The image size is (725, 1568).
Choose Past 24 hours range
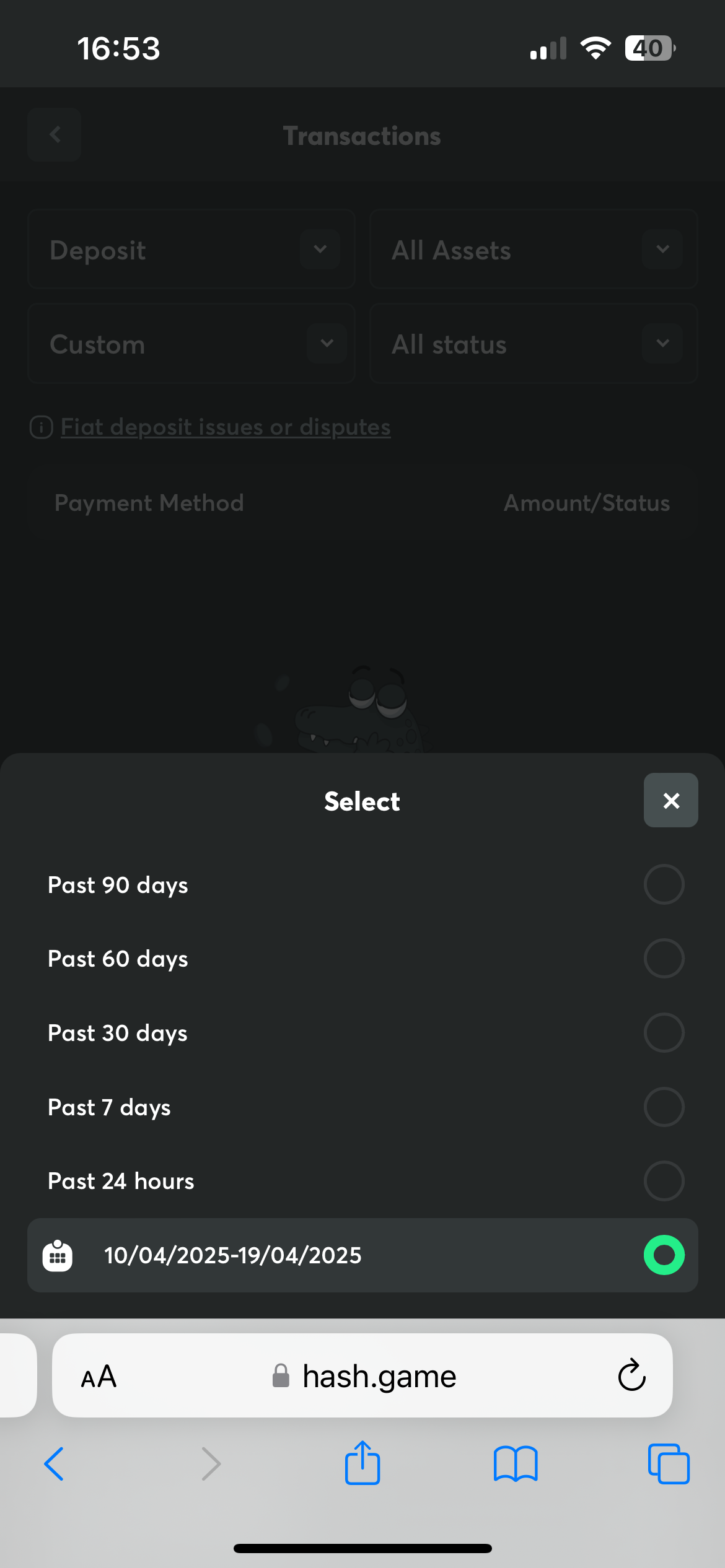(362, 1181)
